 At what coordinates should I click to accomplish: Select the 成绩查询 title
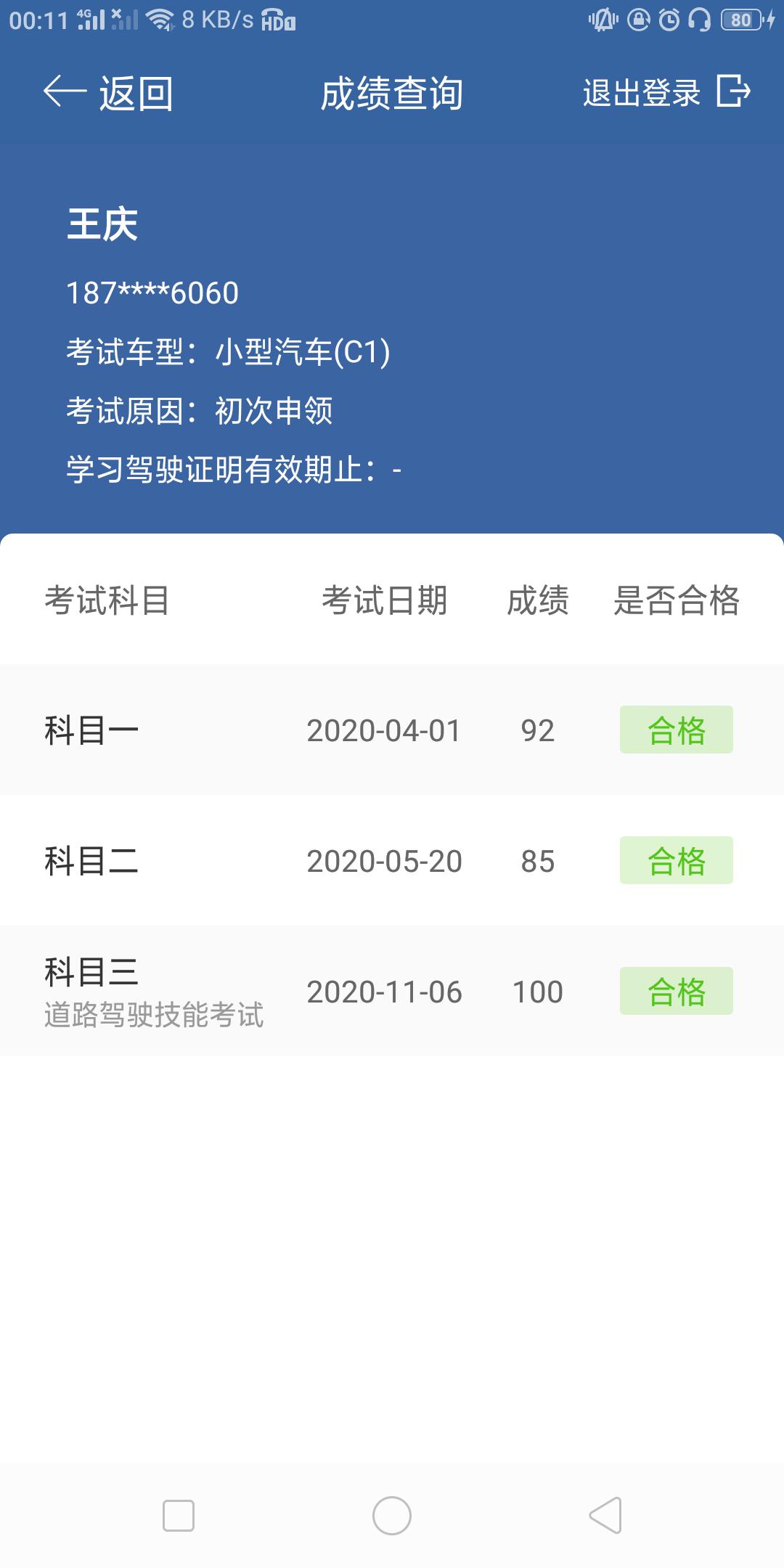(392, 93)
